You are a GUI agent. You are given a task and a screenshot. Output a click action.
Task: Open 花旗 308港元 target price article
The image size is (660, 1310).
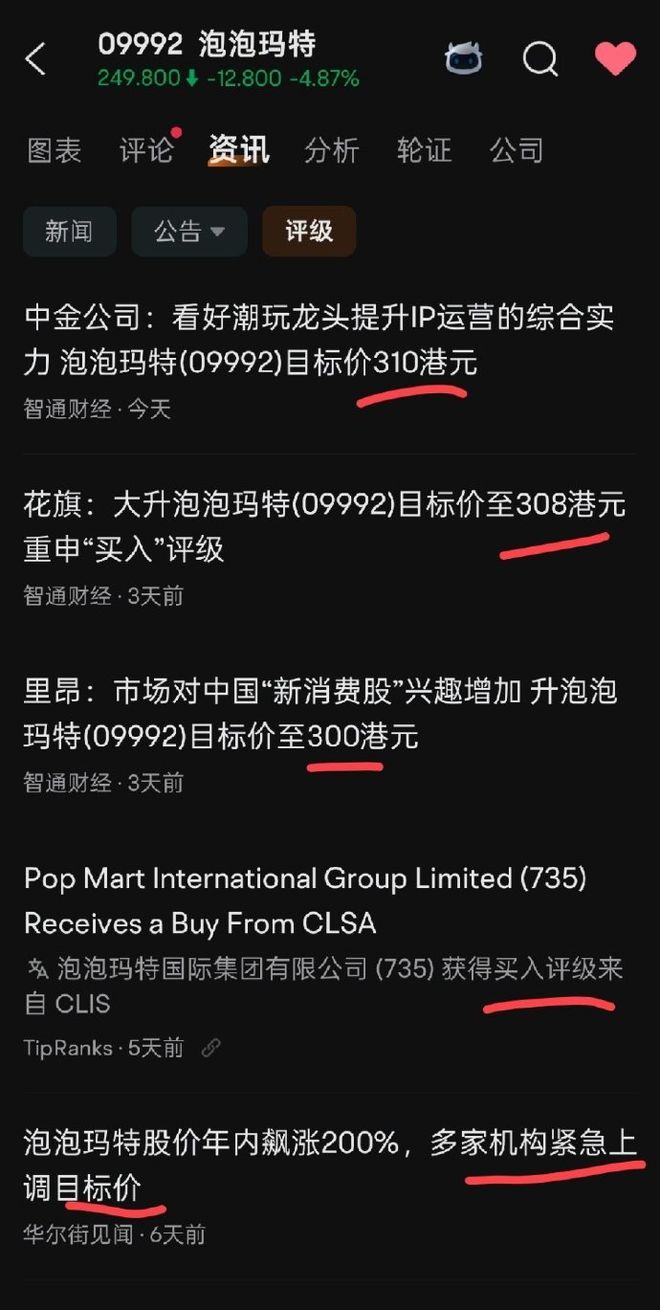tap(320, 527)
